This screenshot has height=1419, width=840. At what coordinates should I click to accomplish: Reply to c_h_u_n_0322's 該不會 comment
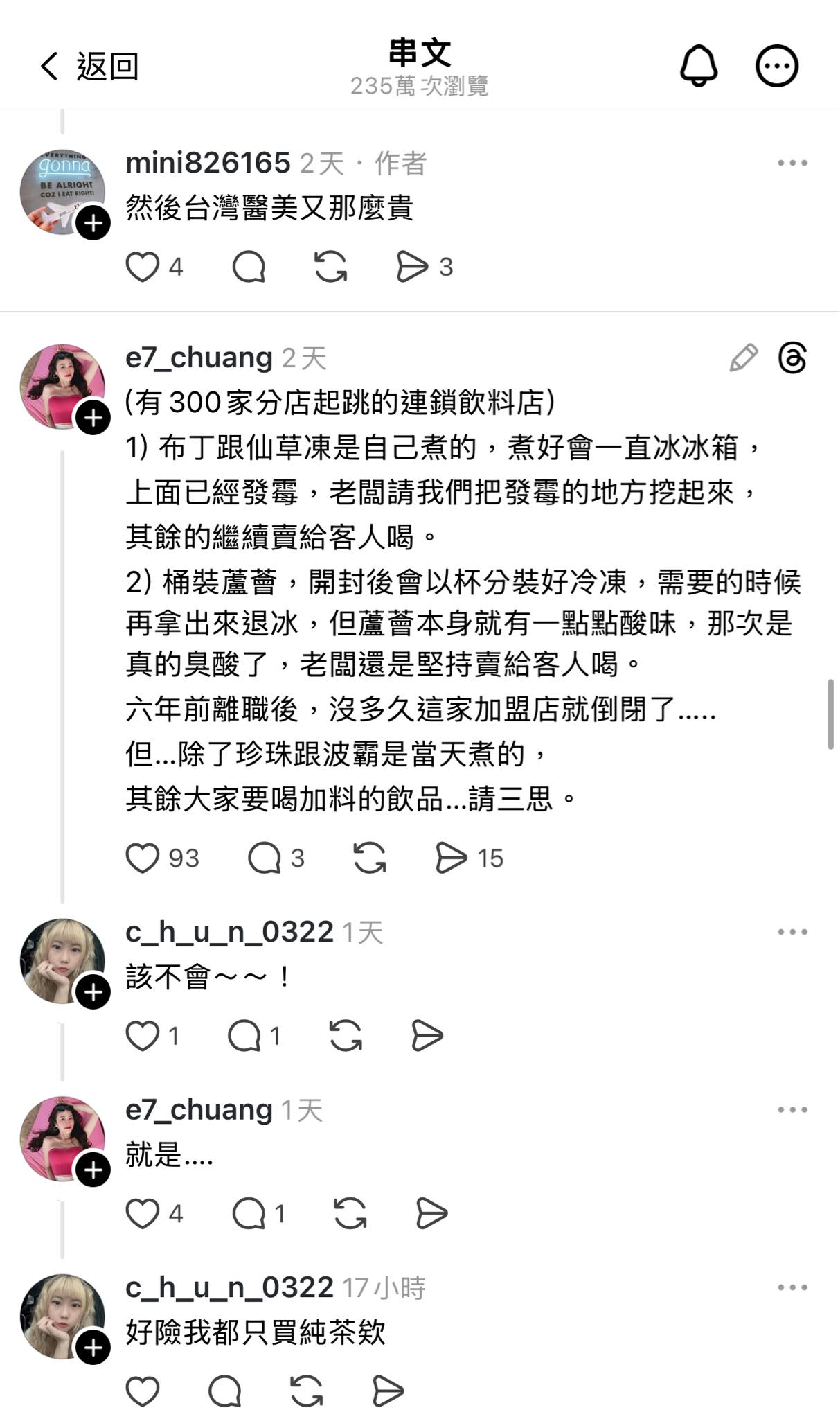(244, 1037)
